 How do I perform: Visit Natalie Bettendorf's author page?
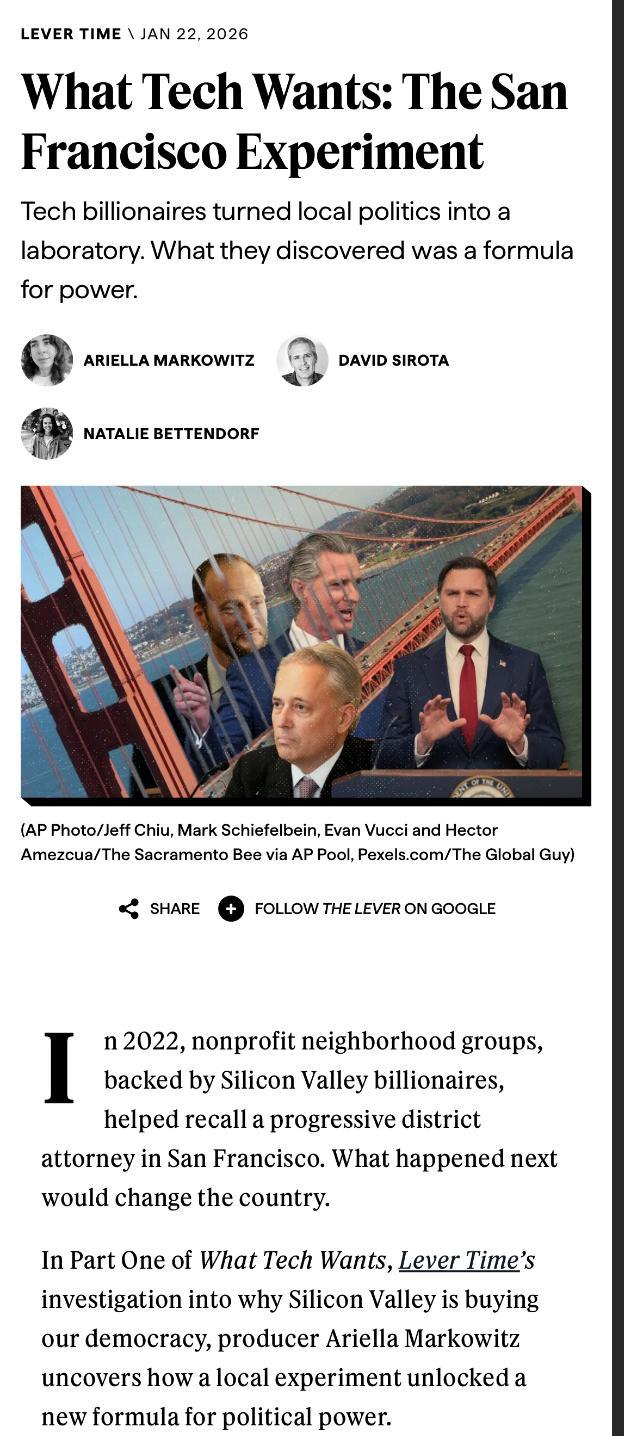[171, 433]
